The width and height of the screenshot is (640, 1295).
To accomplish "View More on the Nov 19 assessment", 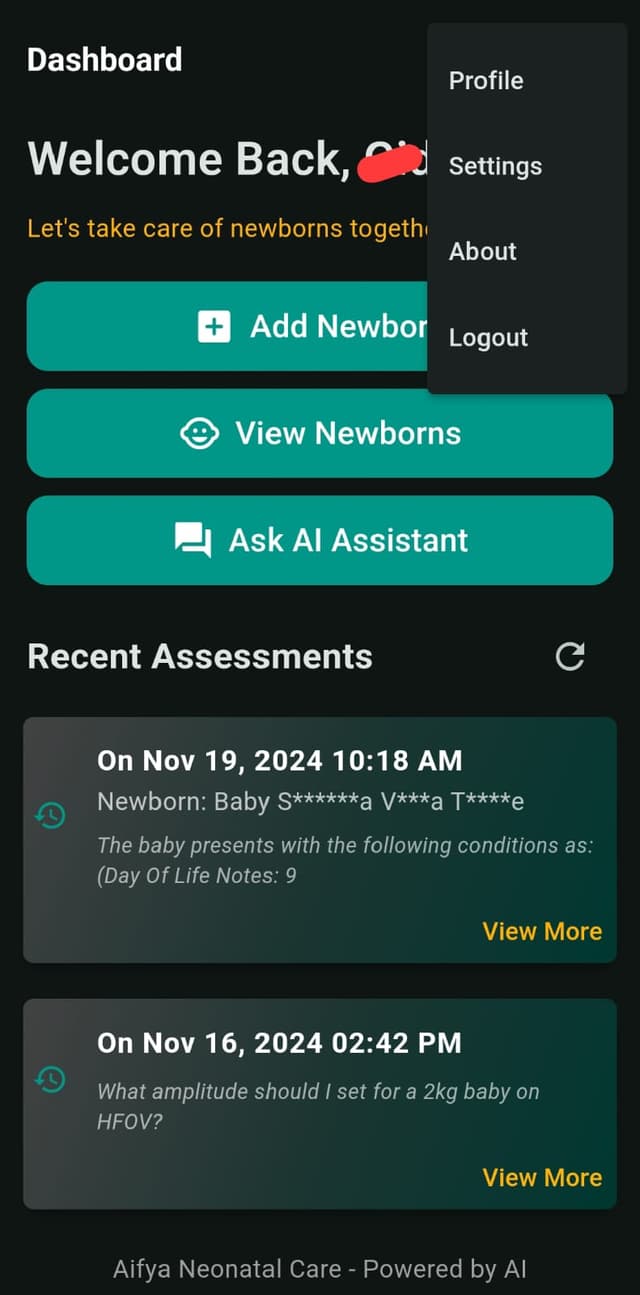I will click(542, 931).
